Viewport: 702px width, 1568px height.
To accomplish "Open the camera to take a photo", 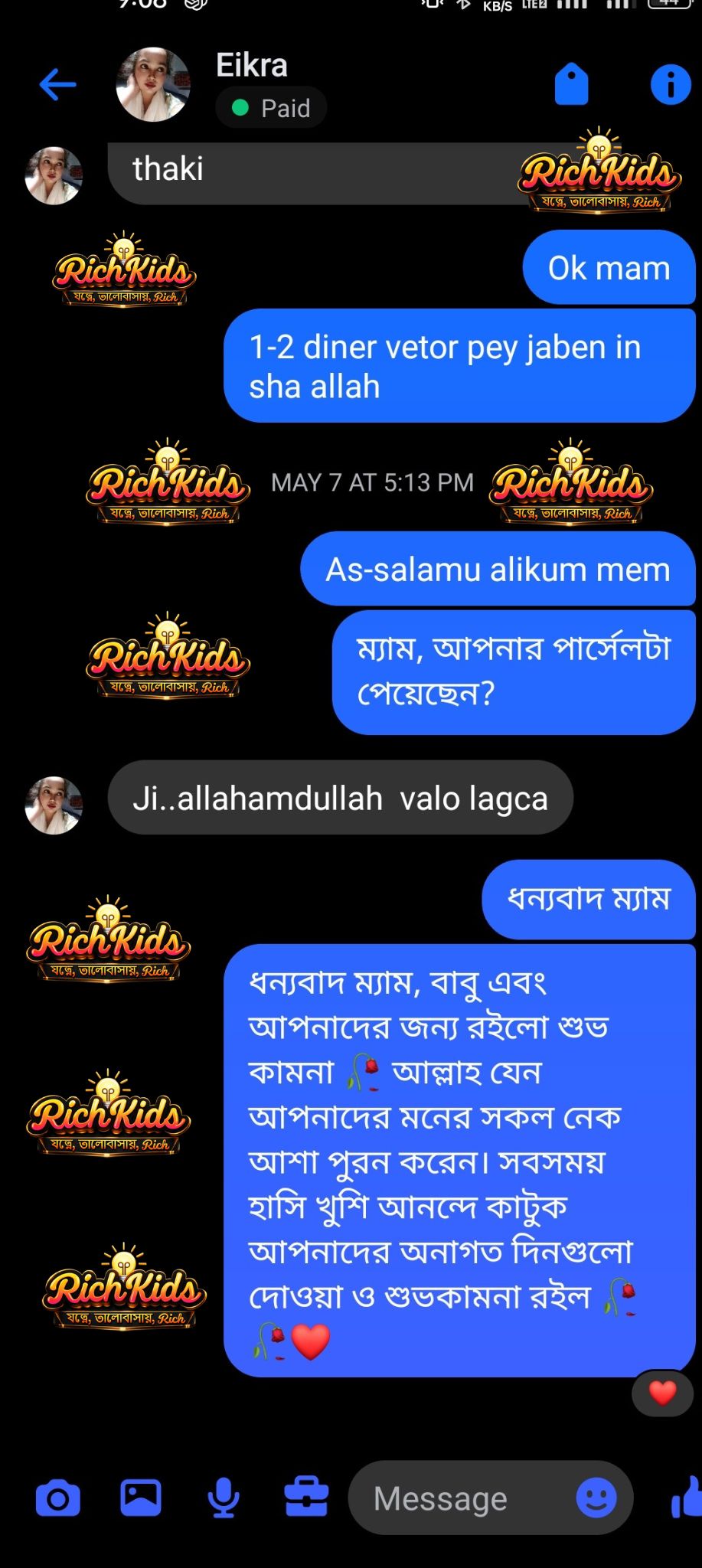I will point(57,1498).
